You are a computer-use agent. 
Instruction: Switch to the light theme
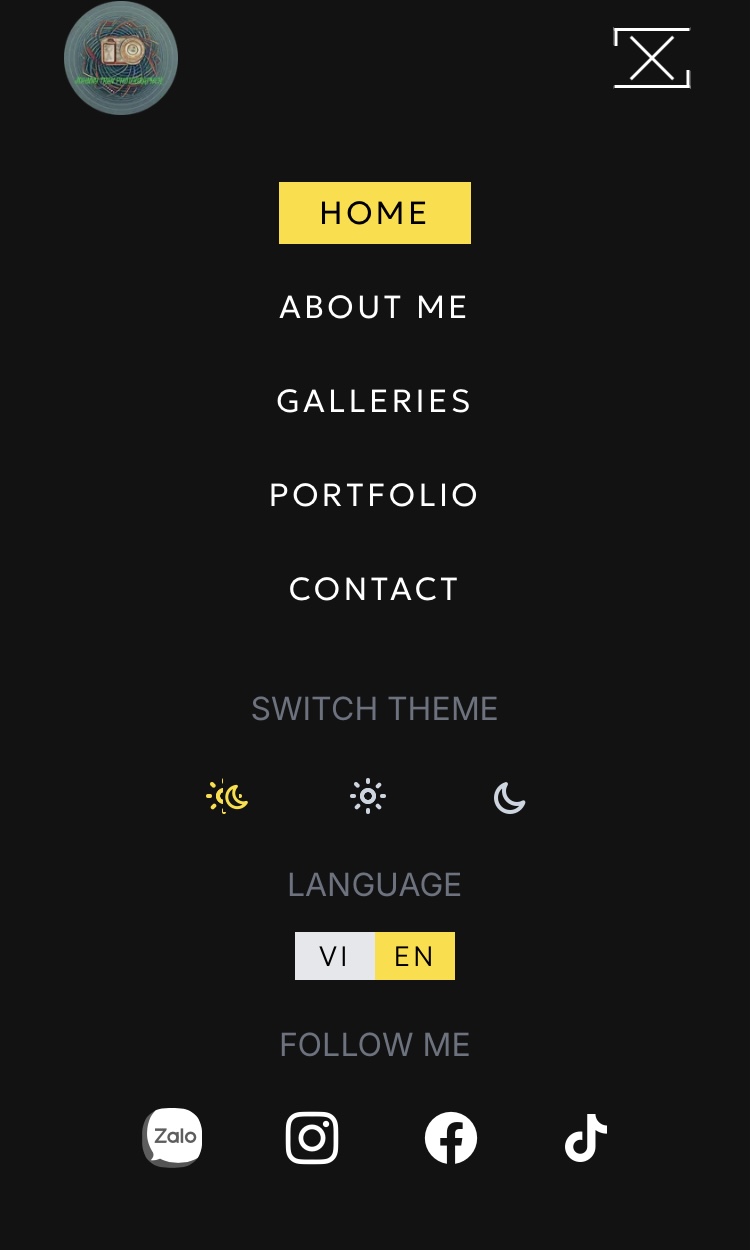pos(368,797)
